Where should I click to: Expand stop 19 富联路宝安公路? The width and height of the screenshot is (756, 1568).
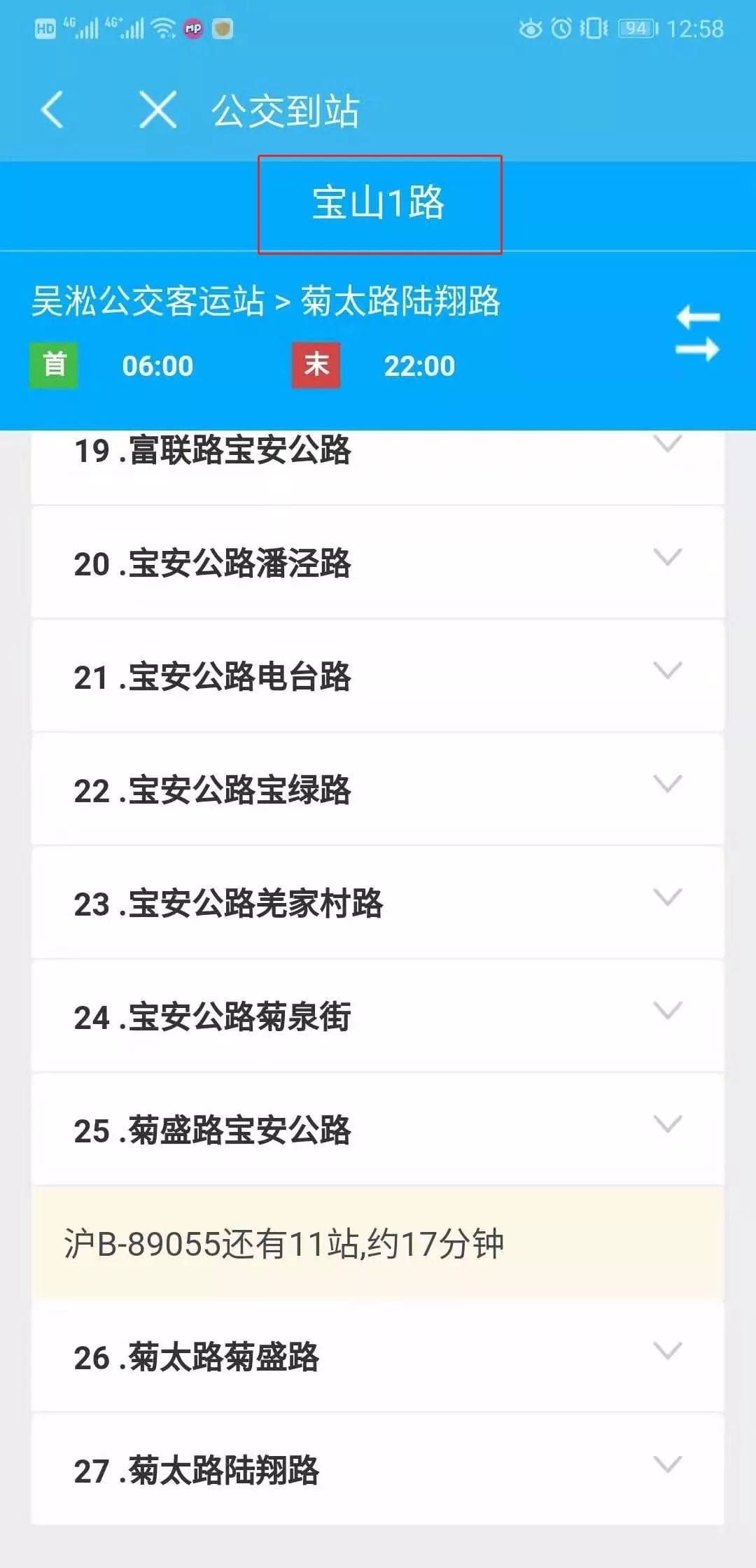667,447
